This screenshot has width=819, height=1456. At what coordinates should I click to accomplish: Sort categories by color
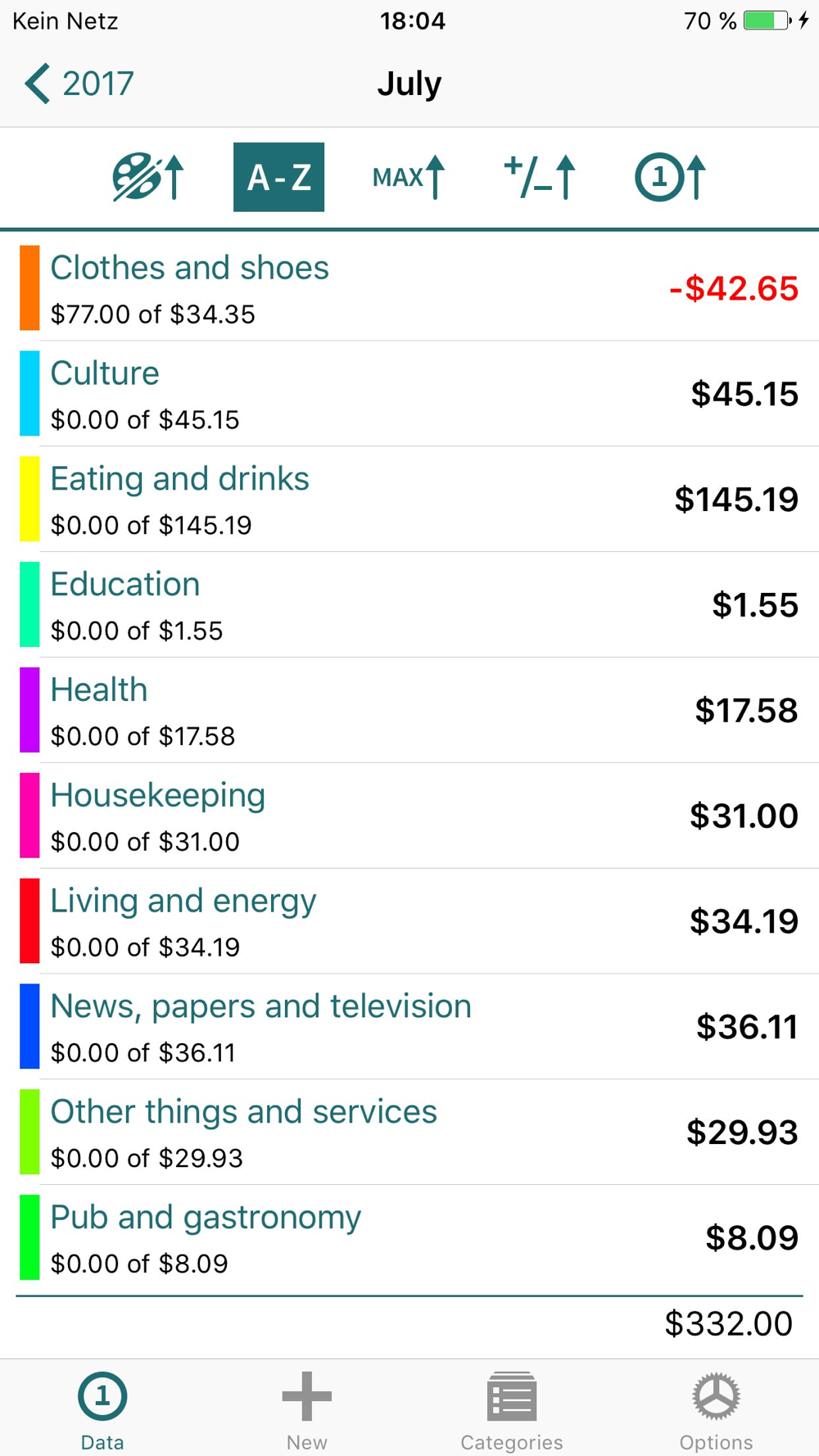tap(148, 177)
